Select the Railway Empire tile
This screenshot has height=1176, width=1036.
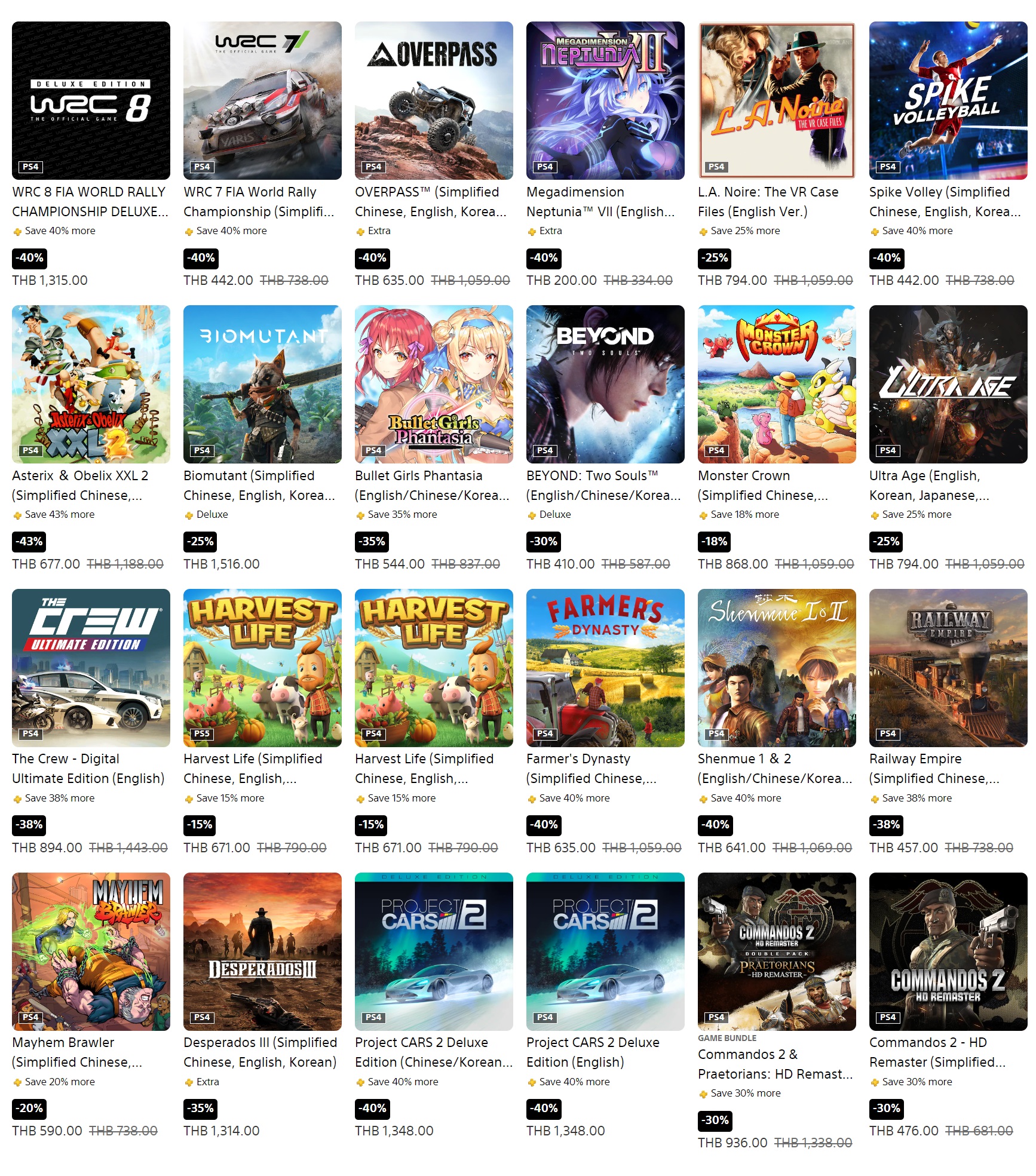(x=948, y=668)
